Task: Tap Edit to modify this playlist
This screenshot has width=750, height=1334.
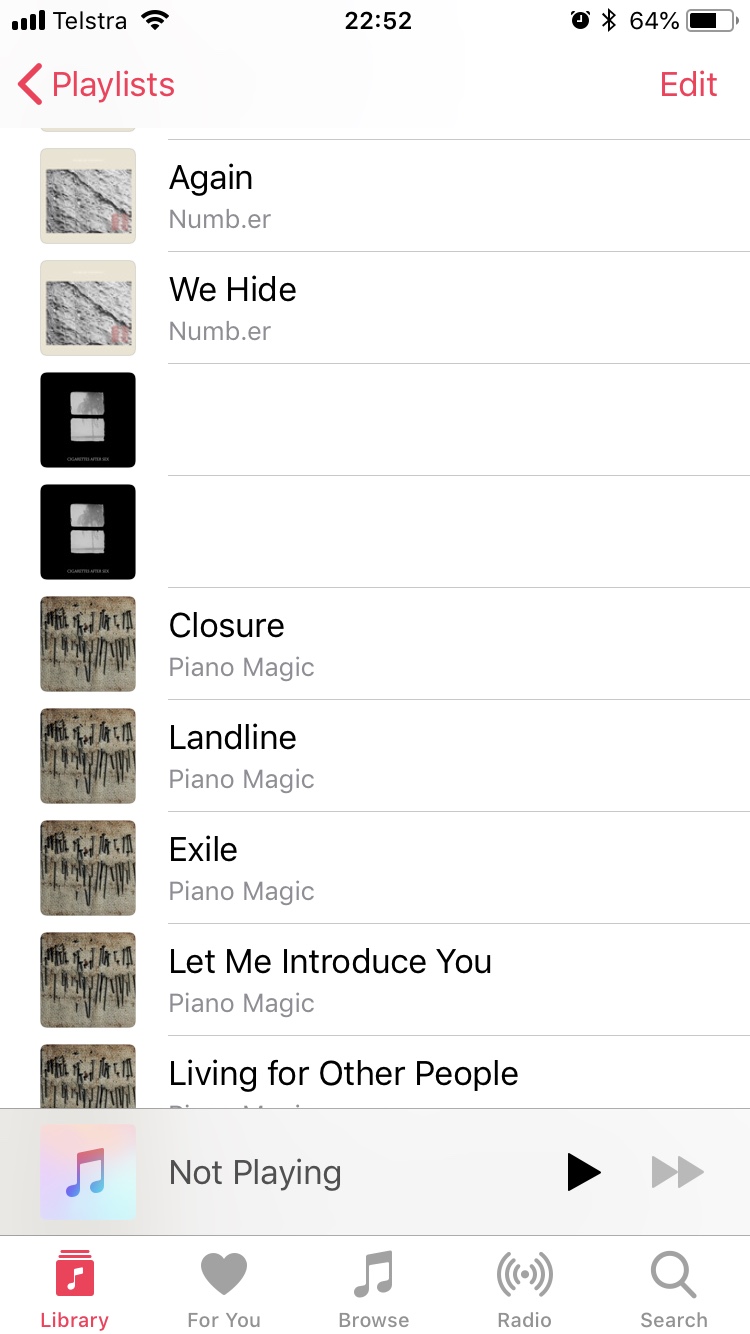Action: pyautogui.click(x=688, y=85)
